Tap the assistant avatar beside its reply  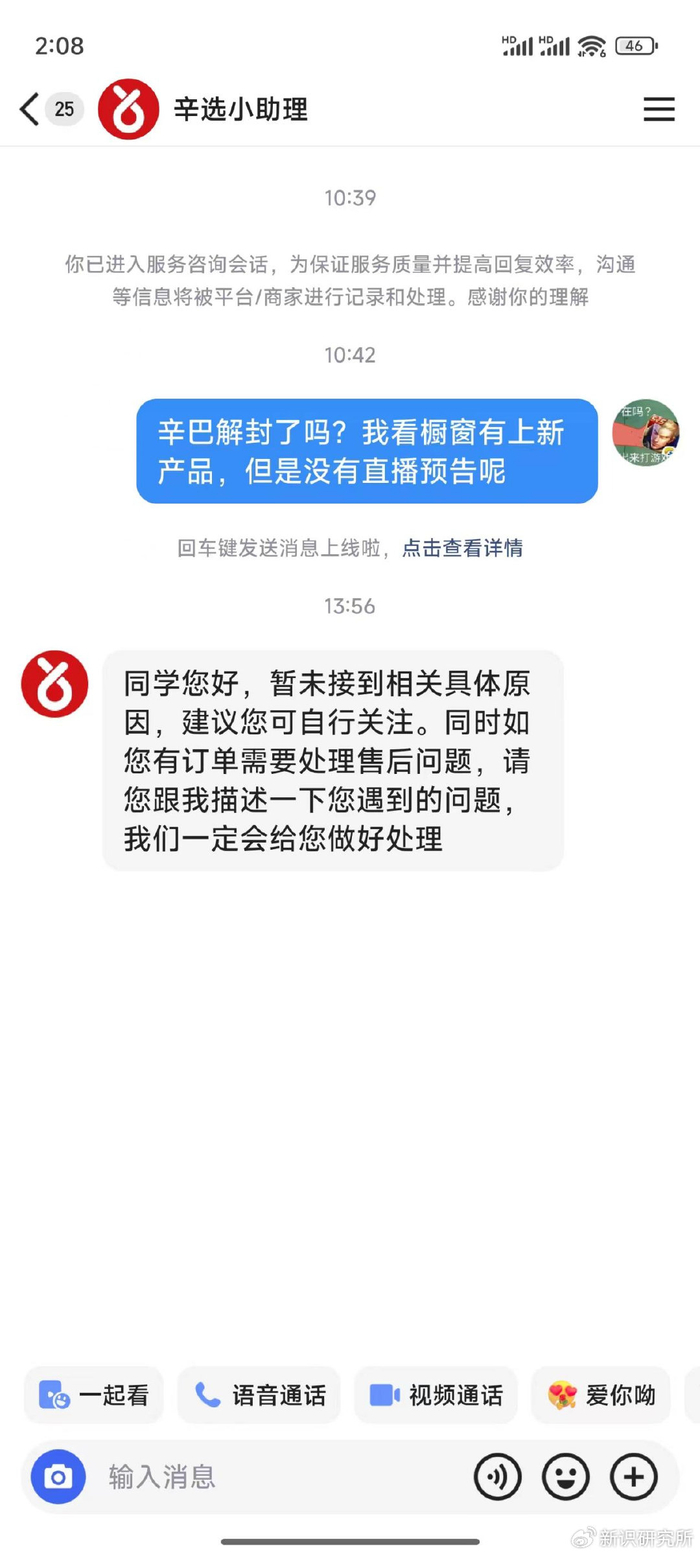[x=55, y=684]
